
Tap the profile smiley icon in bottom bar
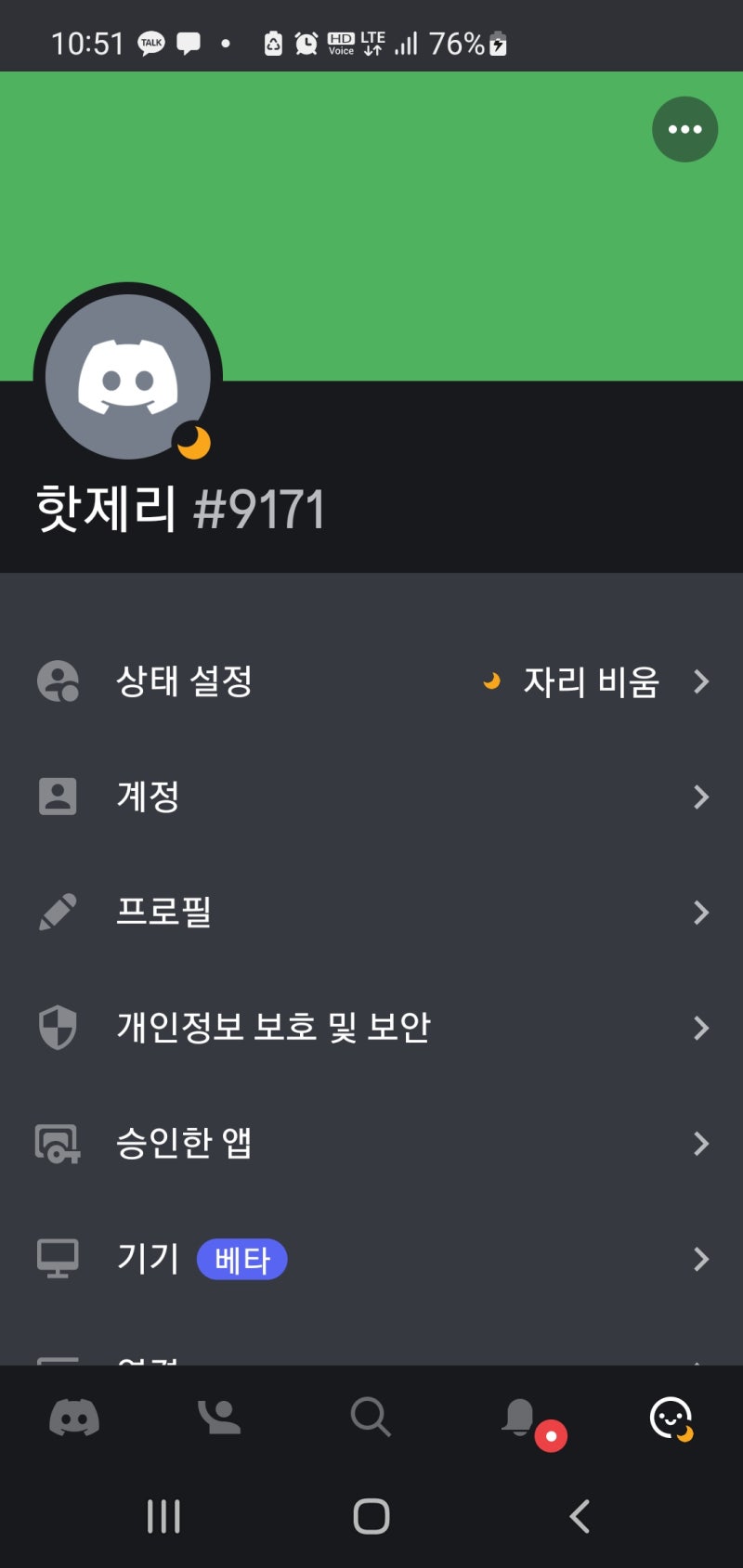[x=671, y=1418]
